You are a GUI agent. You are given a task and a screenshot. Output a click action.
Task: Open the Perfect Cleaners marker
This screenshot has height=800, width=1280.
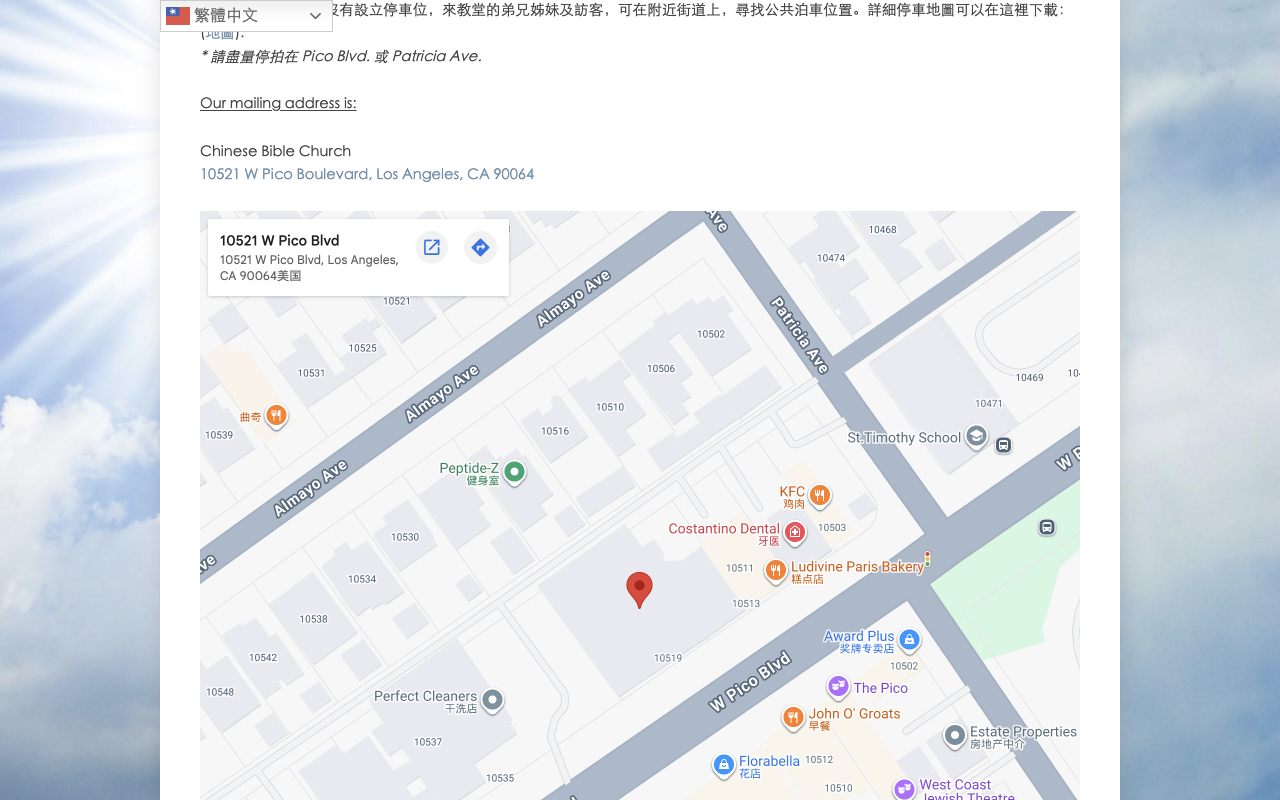pyautogui.click(x=492, y=700)
